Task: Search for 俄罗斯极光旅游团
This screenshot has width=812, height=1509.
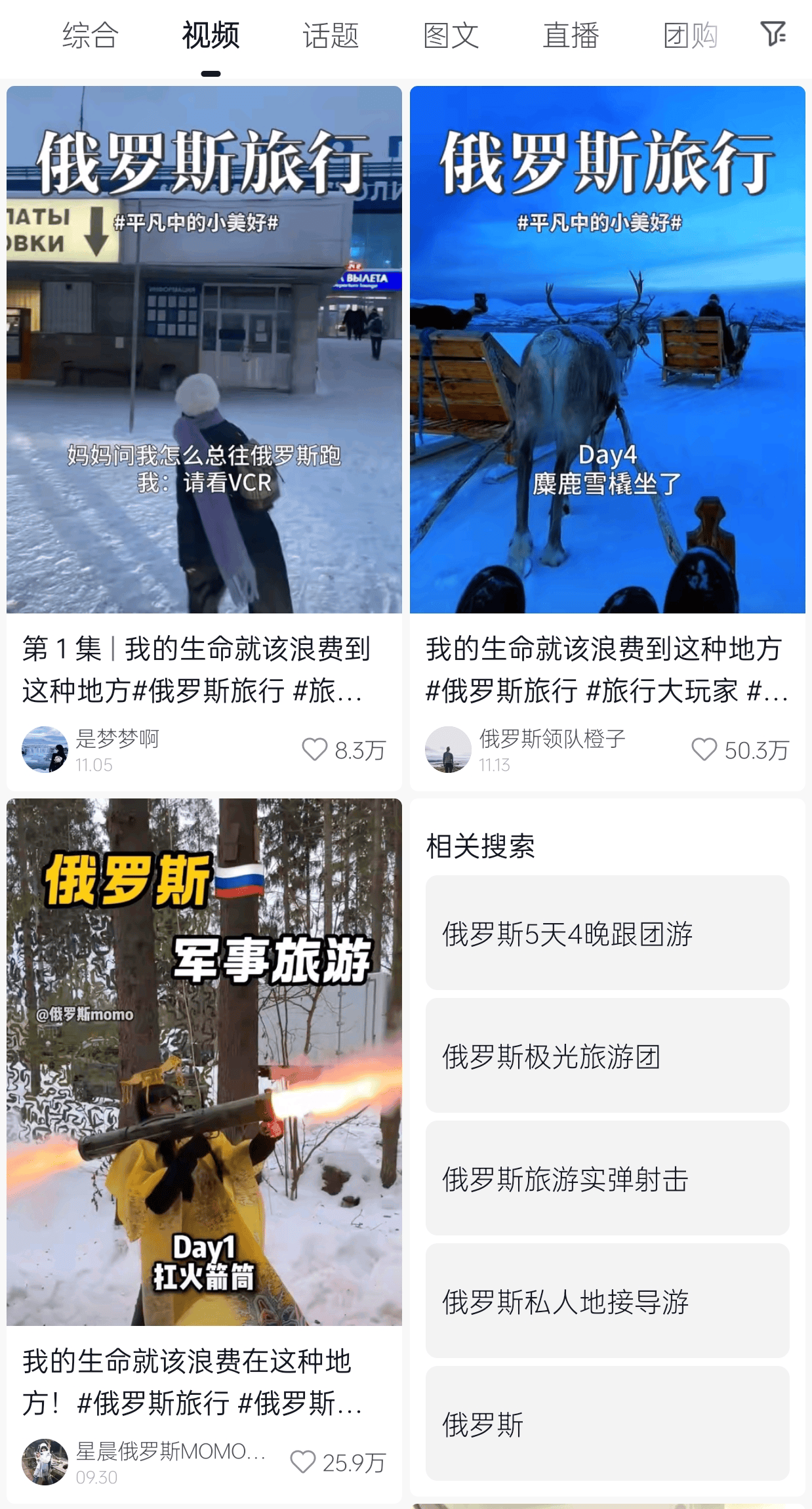Action: (x=607, y=1055)
